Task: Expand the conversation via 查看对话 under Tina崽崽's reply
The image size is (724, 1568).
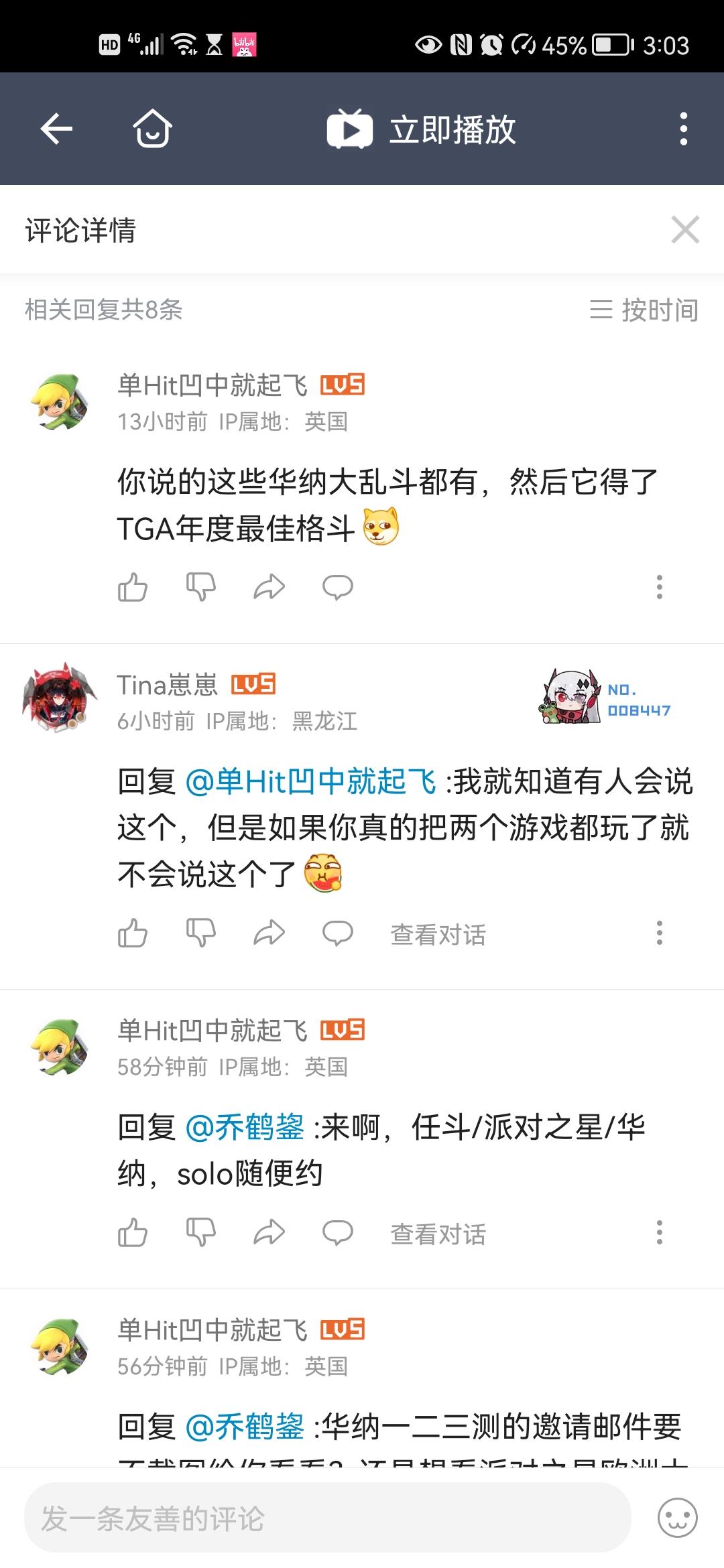Action: [438, 933]
